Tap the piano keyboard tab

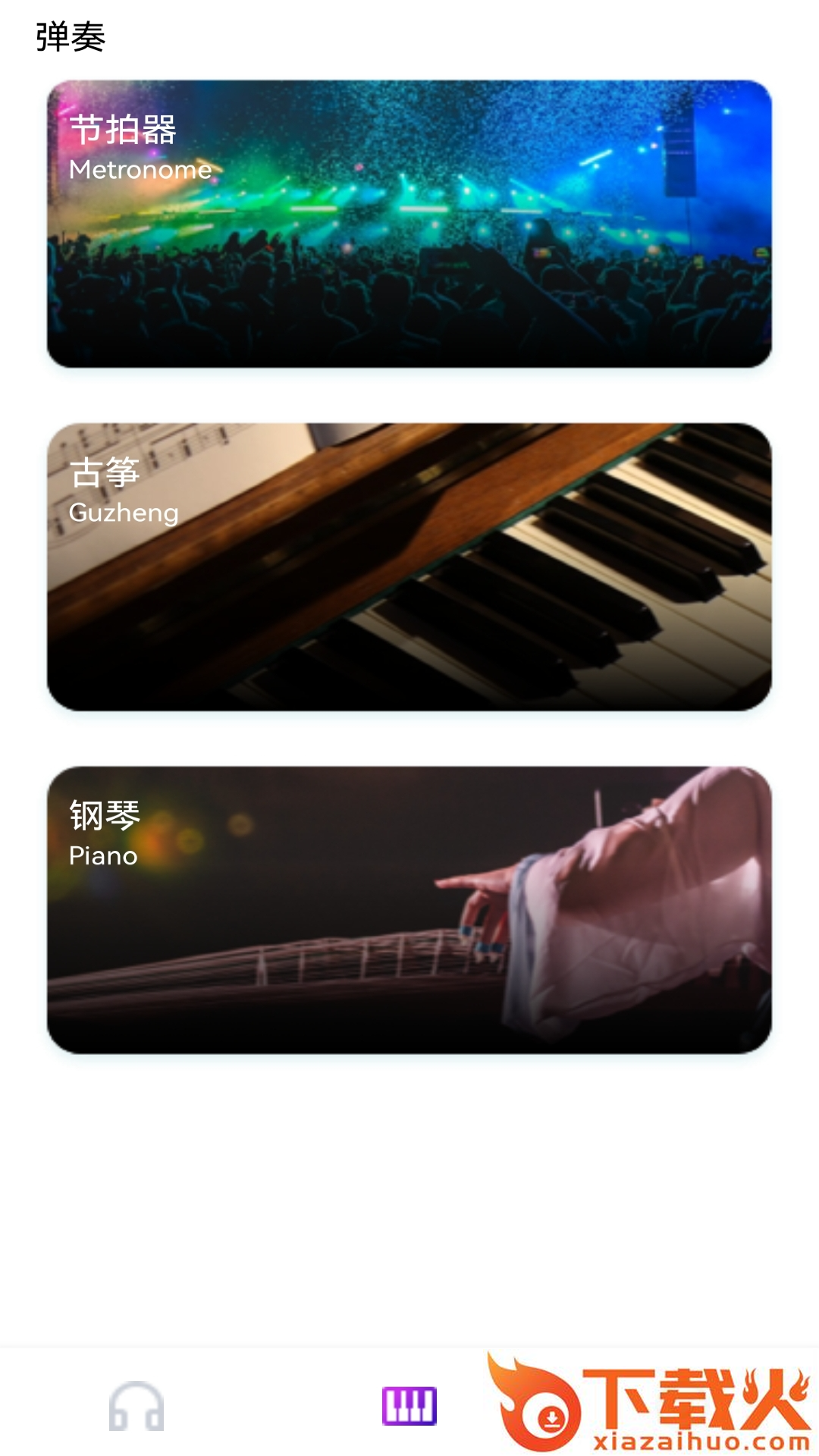point(409,1405)
